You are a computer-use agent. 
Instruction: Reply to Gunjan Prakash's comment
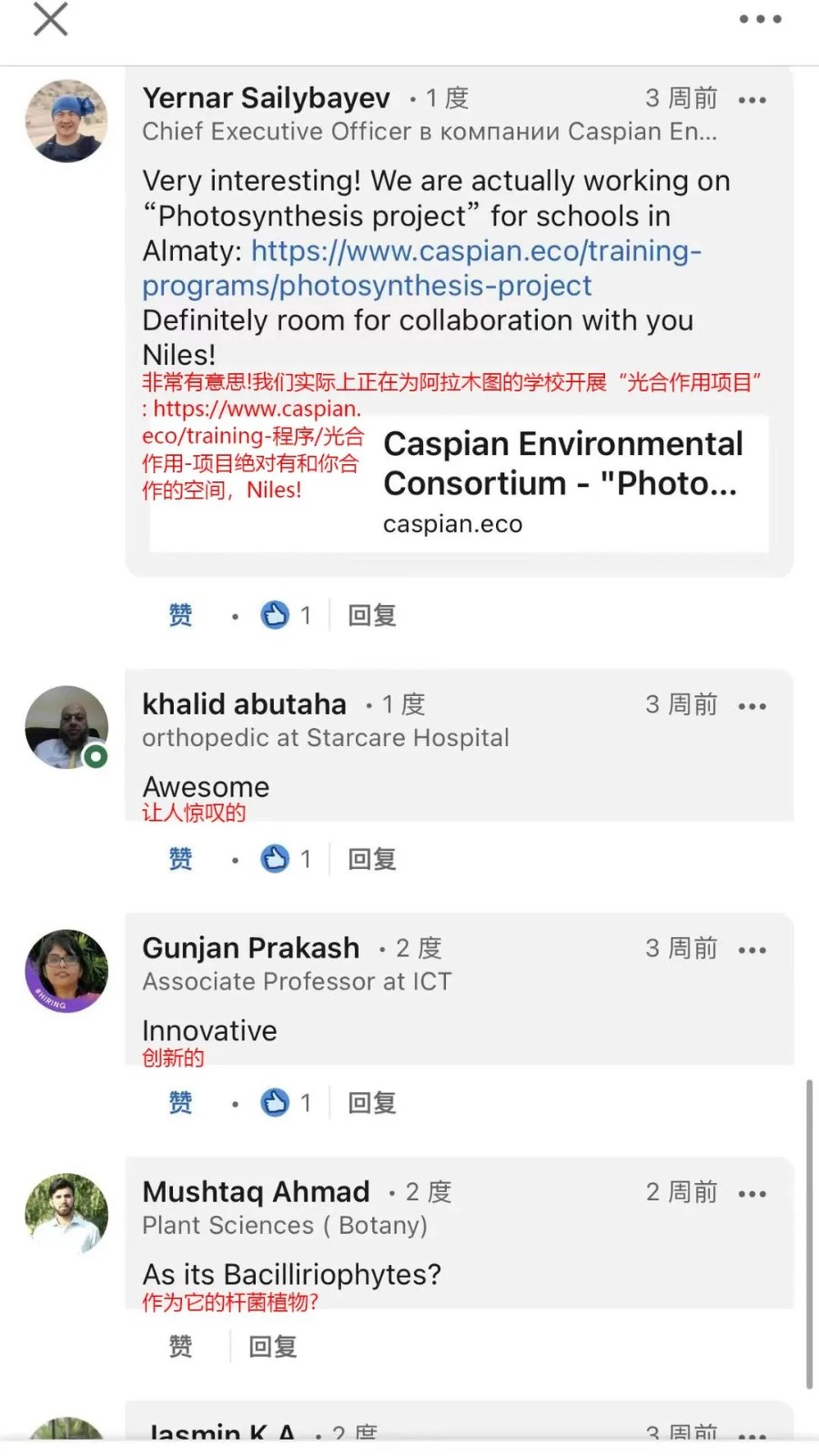coord(372,1103)
